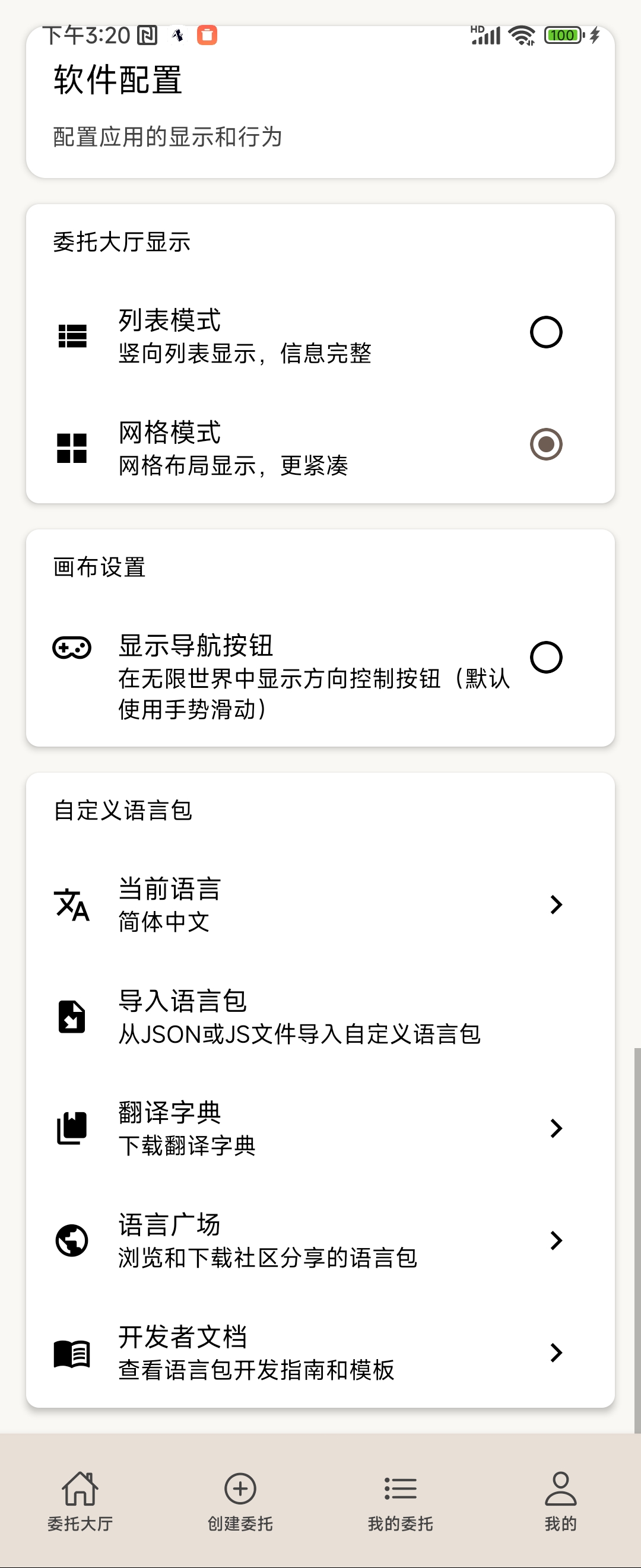
Task: Enable 显示导航按钮 toggle
Action: coord(546,658)
